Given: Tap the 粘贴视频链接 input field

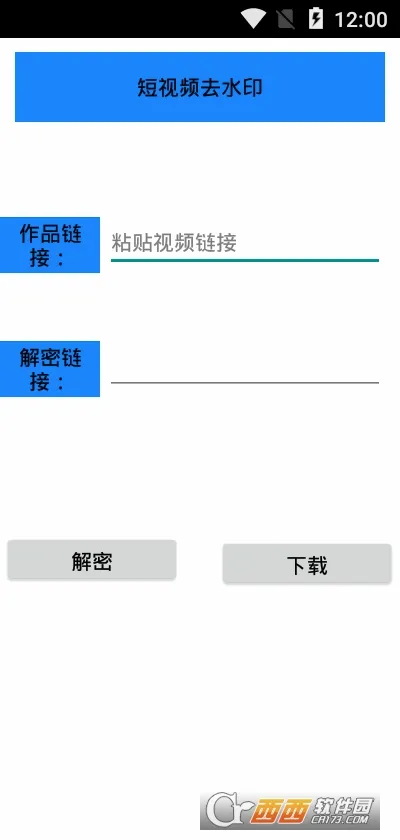Looking at the screenshot, I should pyautogui.click(x=245, y=244).
